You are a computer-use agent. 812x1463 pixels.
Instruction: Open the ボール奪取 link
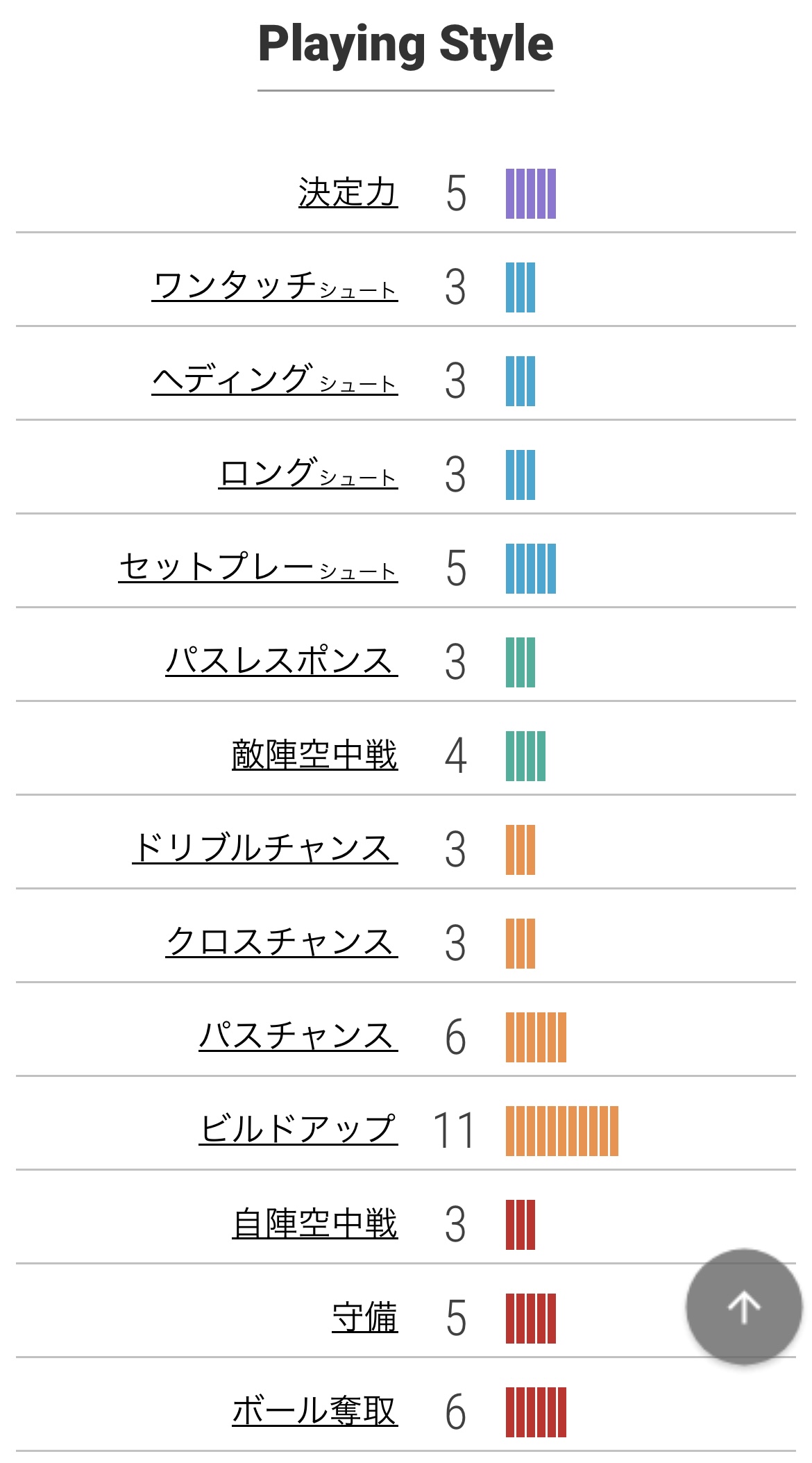[x=315, y=1411]
